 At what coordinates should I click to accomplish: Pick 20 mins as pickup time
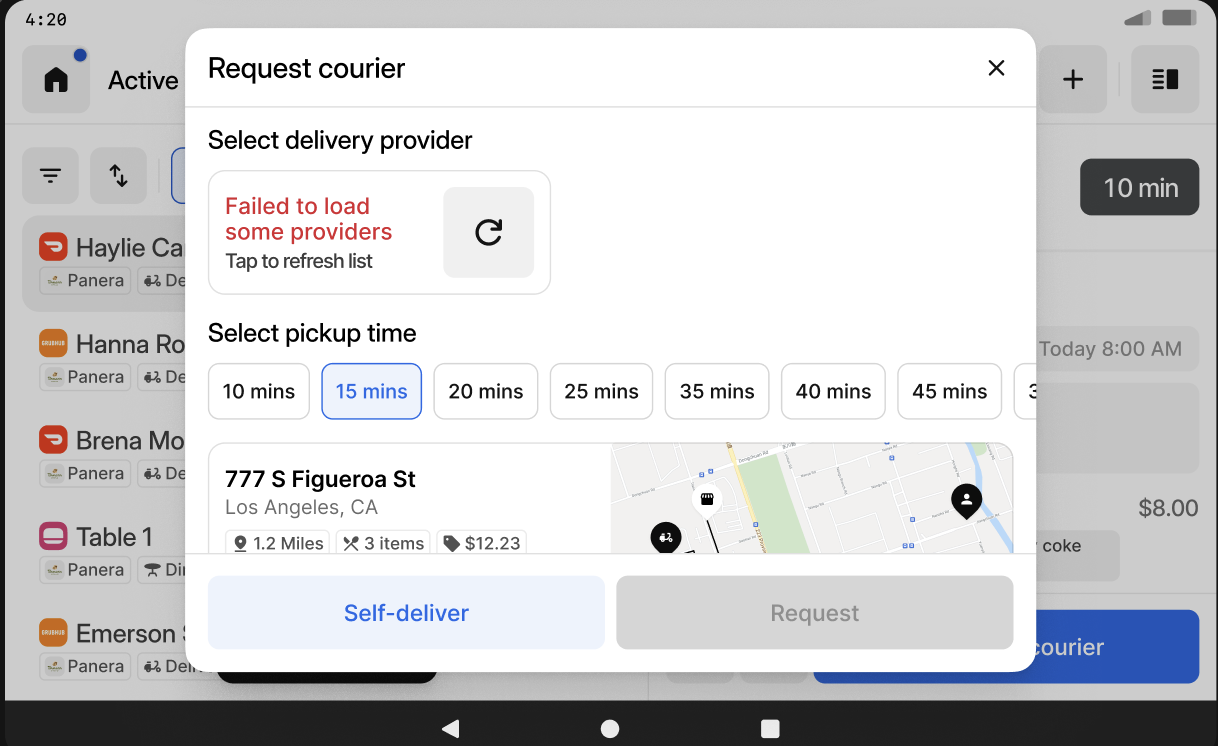(486, 391)
